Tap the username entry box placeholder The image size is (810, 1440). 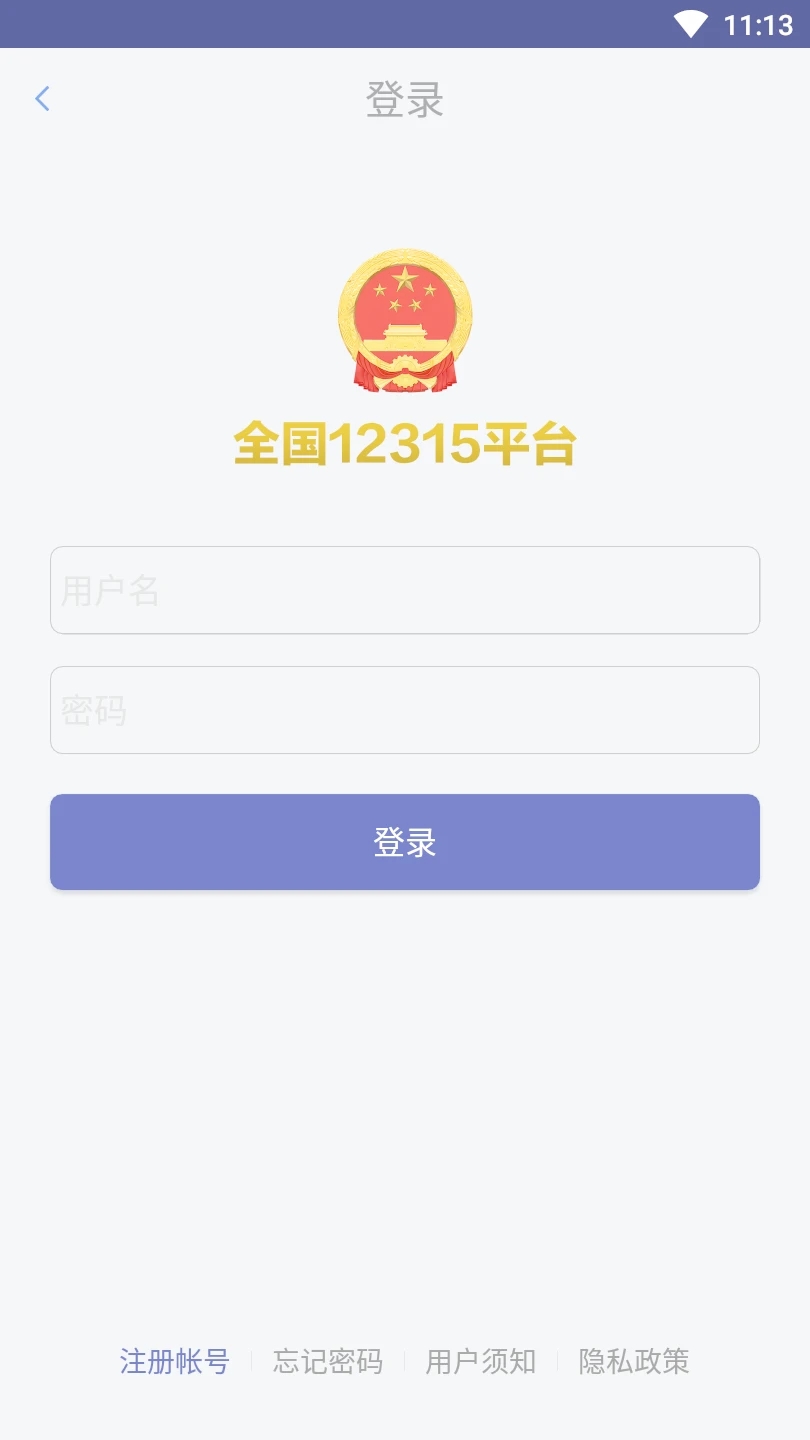tap(404, 590)
